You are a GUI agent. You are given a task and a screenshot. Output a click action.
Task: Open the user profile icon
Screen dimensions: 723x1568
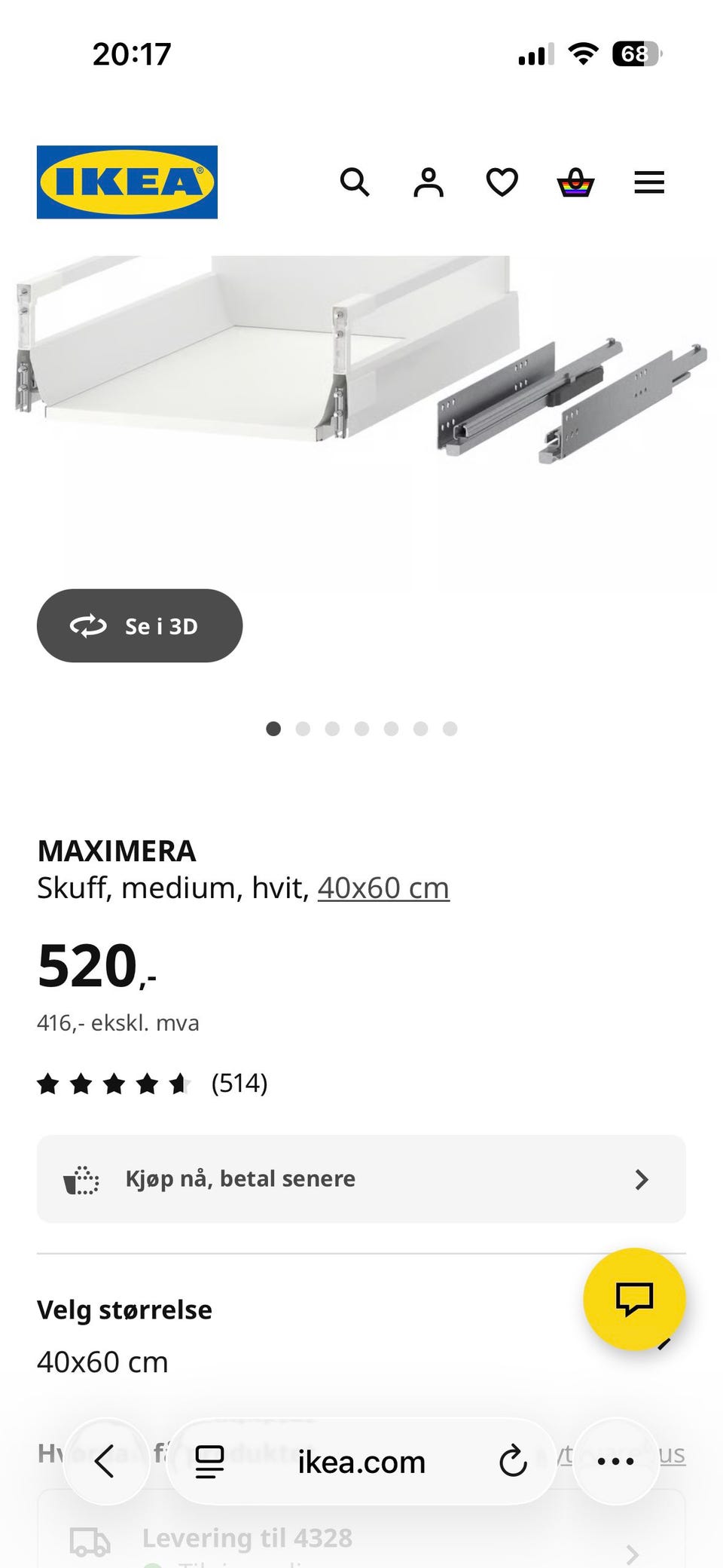point(429,182)
